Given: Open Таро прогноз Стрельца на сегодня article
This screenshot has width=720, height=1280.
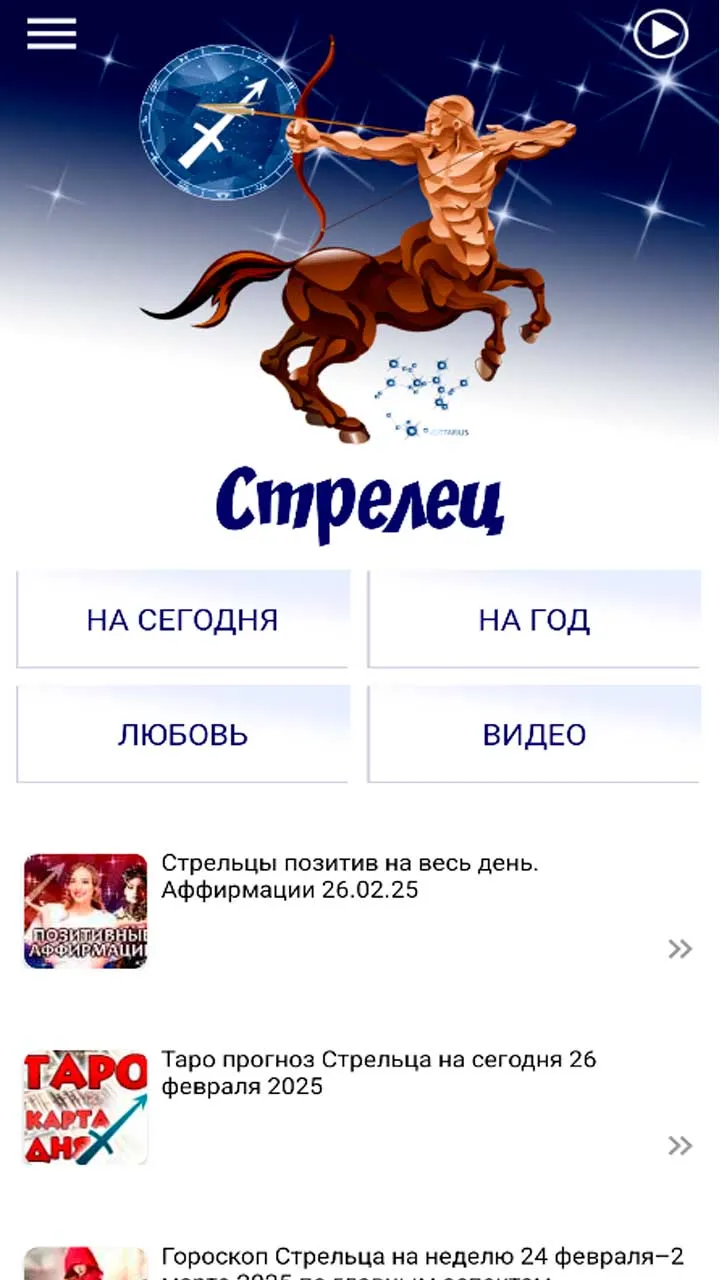Looking at the screenshot, I should [x=360, y=1107].
